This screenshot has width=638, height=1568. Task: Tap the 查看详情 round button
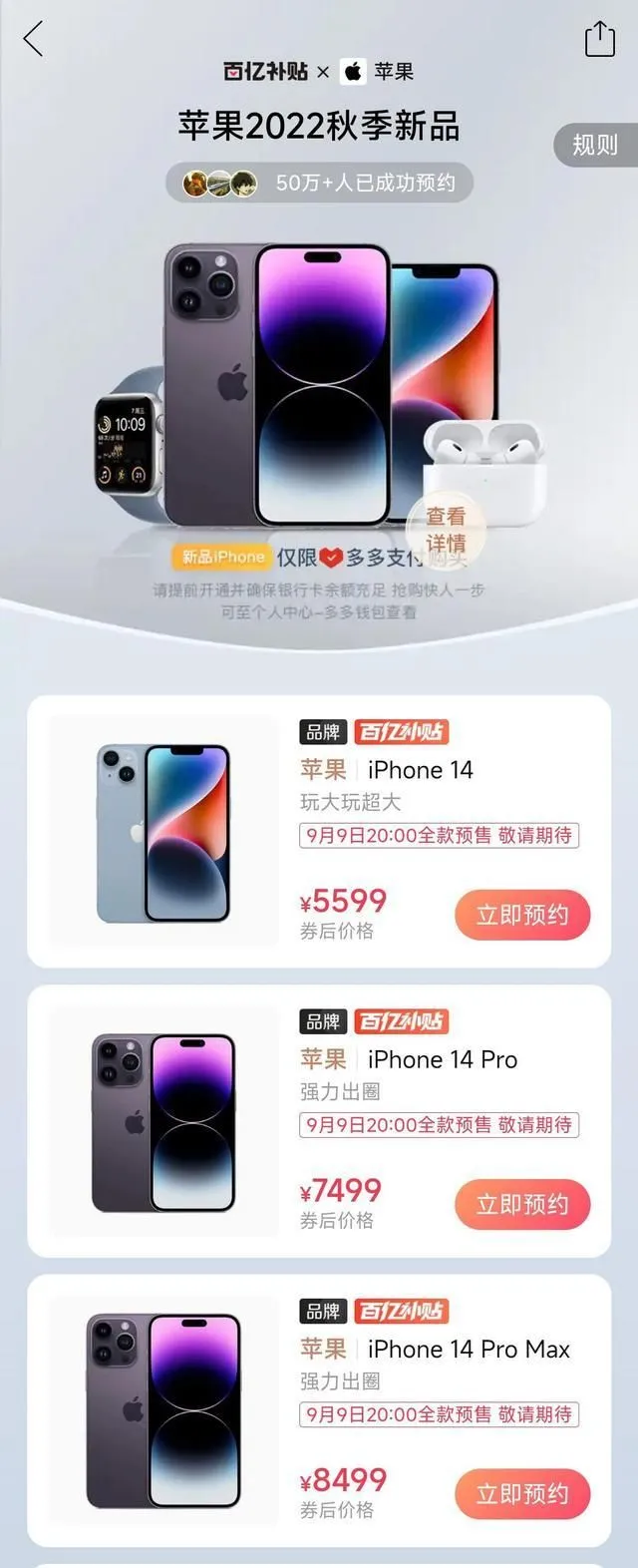coord(446,530)
